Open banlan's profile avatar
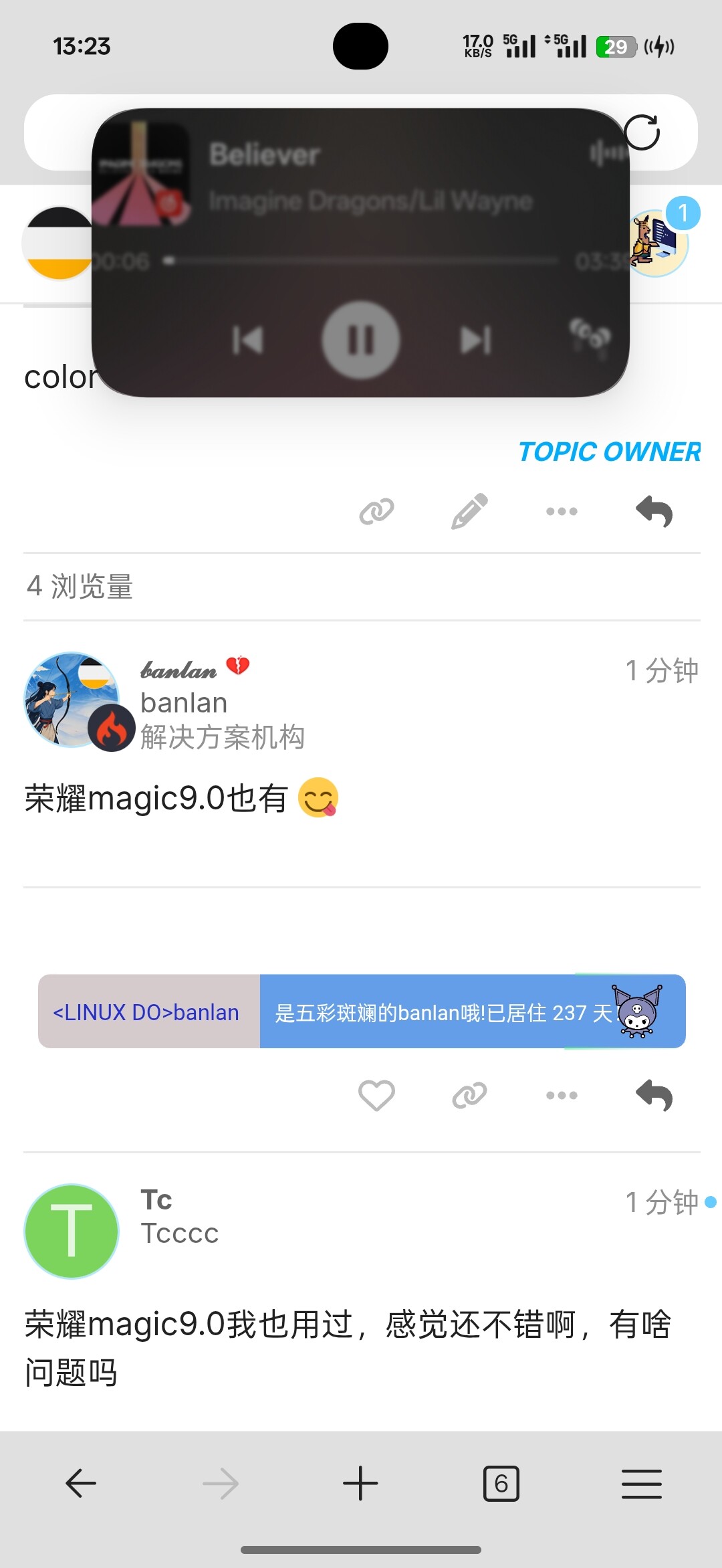 click(72, 700)
